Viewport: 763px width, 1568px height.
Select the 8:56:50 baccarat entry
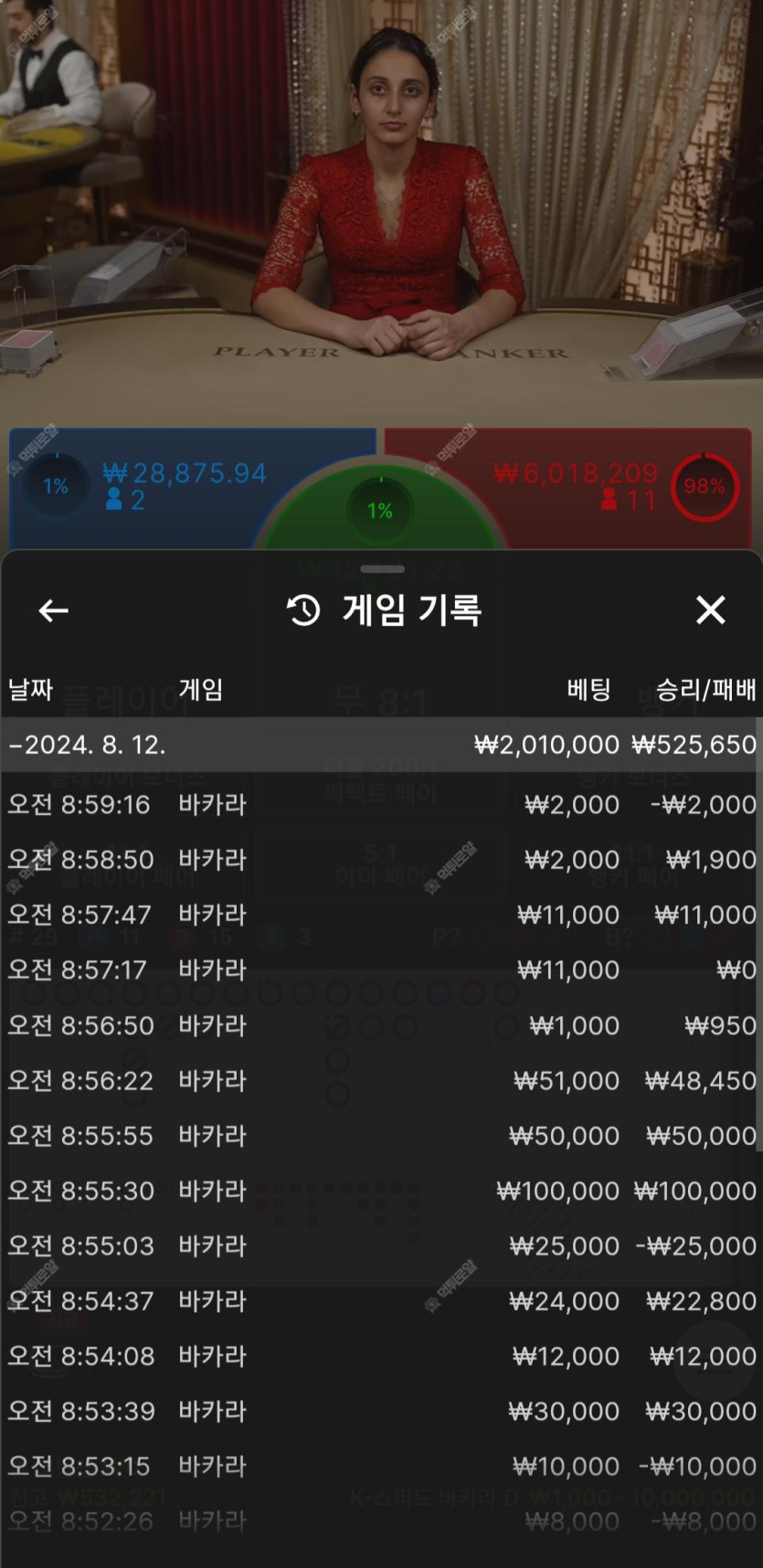381,1025
